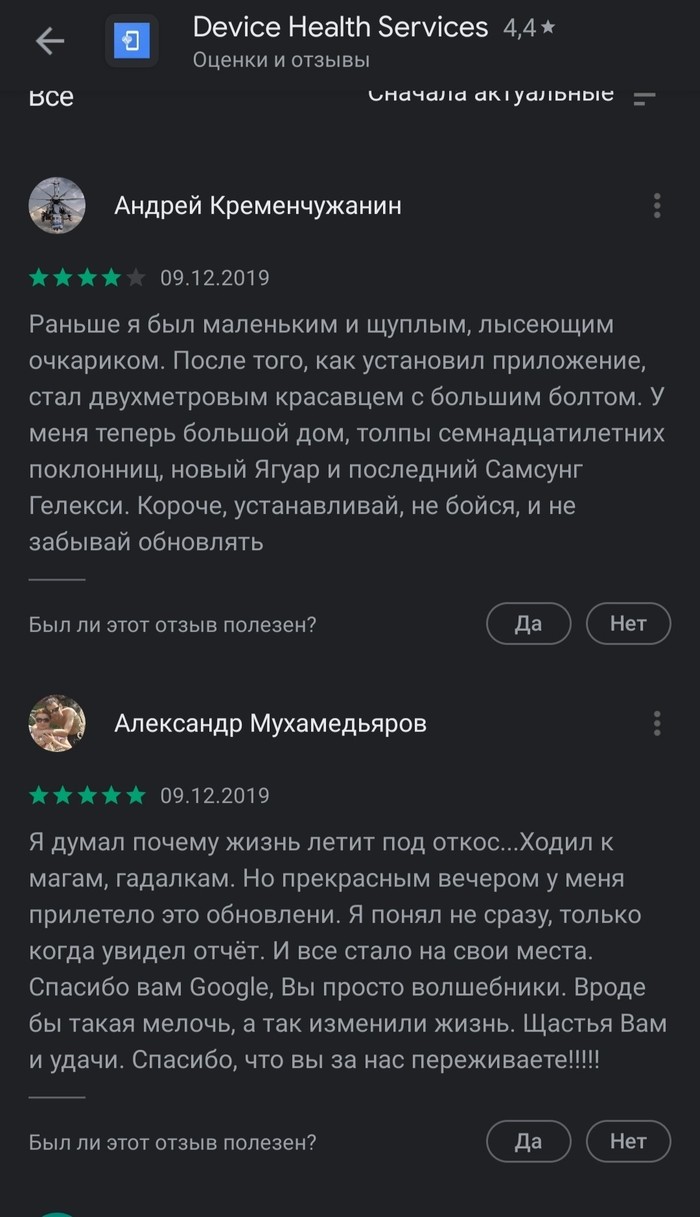
Task: Open Андрей Кременчужанин's profile avatar
Action: coord(57,206)
